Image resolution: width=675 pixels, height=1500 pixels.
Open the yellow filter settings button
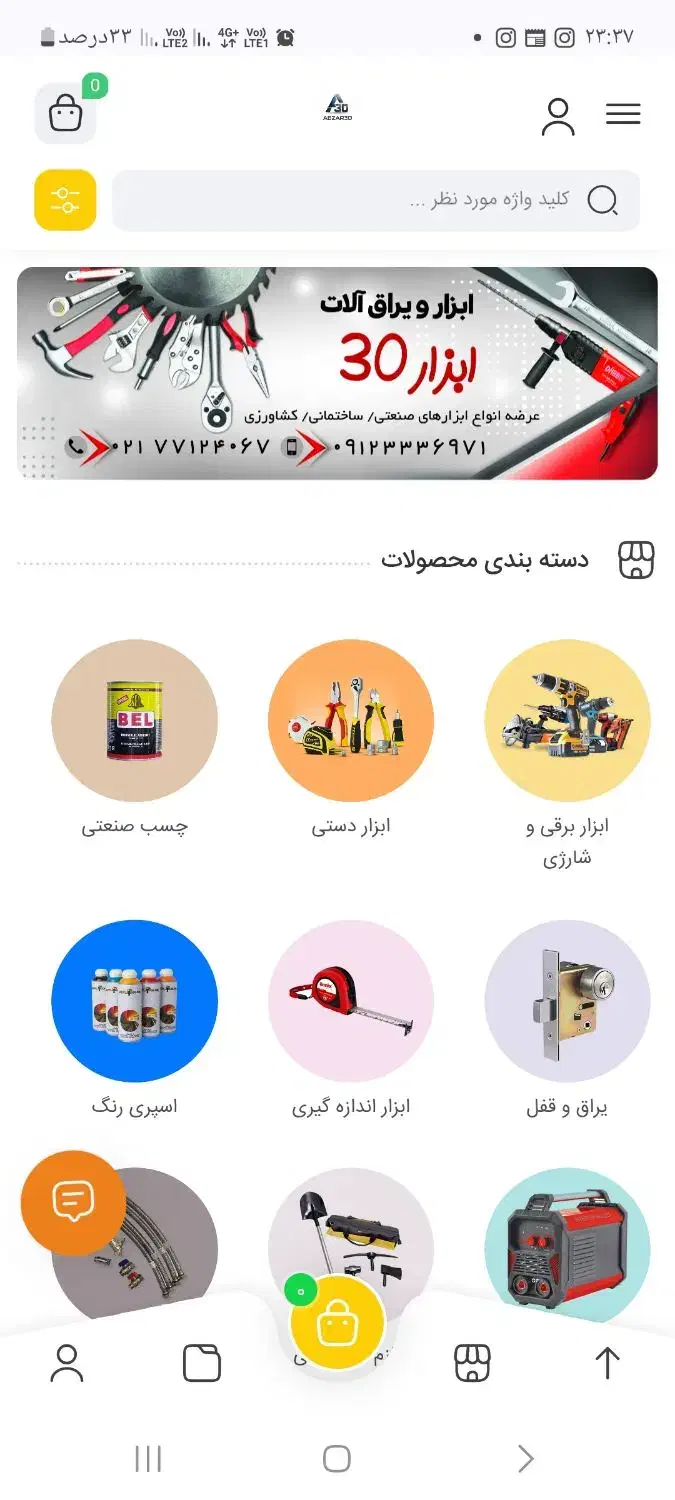coord(65,200)
